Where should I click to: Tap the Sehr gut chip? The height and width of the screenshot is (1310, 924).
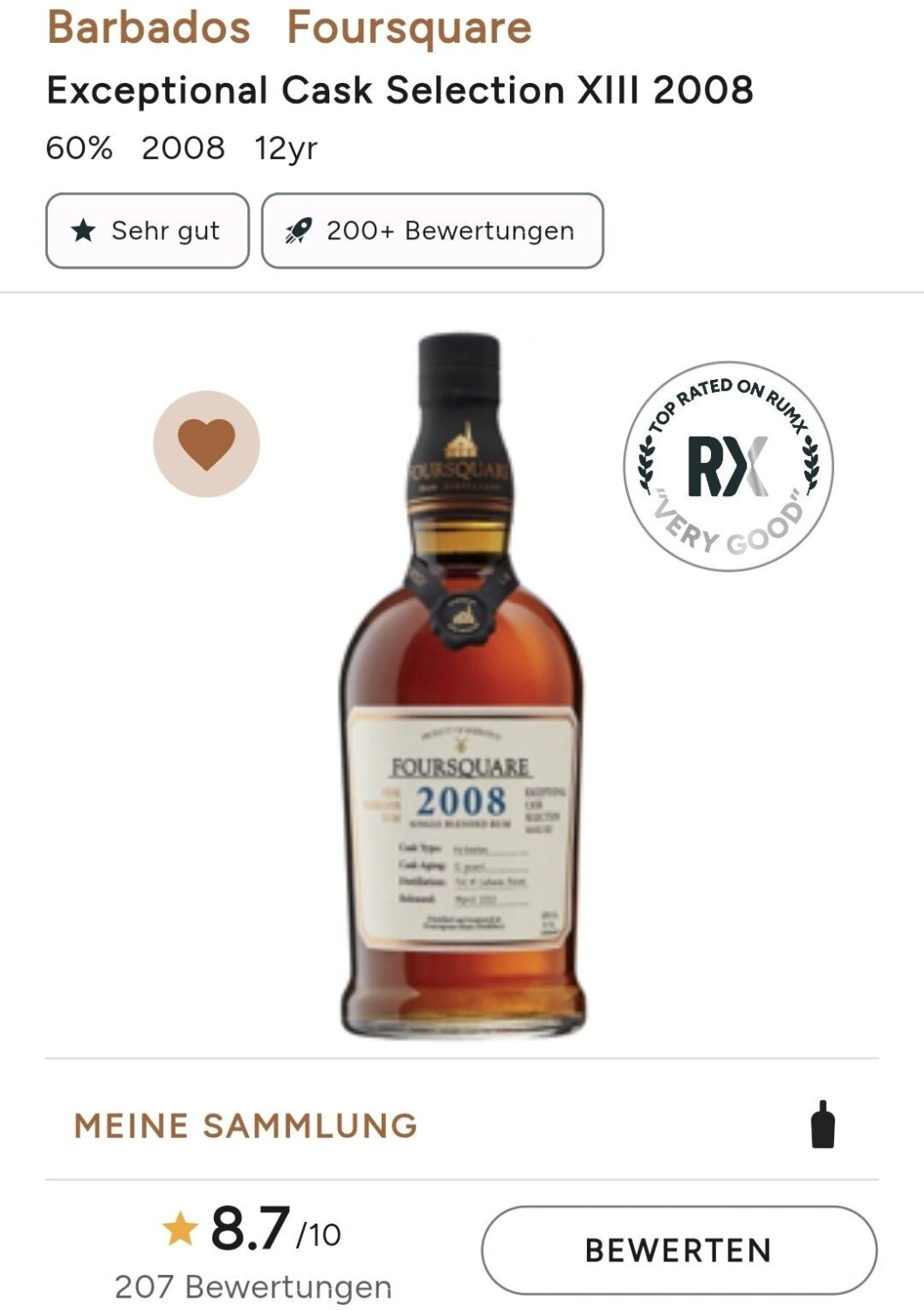coord(148,231)
